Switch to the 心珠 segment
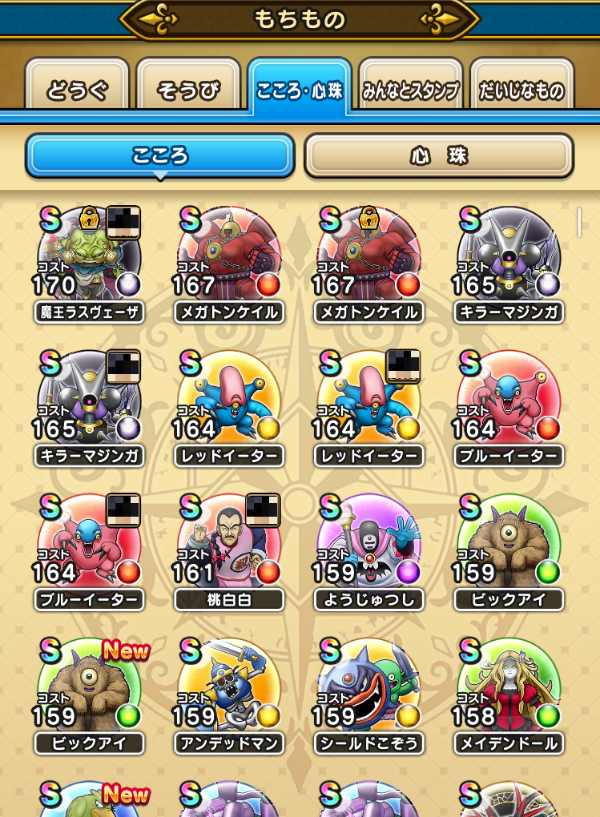This screenshot has width=600, height=817. click(x=438, y=156)
